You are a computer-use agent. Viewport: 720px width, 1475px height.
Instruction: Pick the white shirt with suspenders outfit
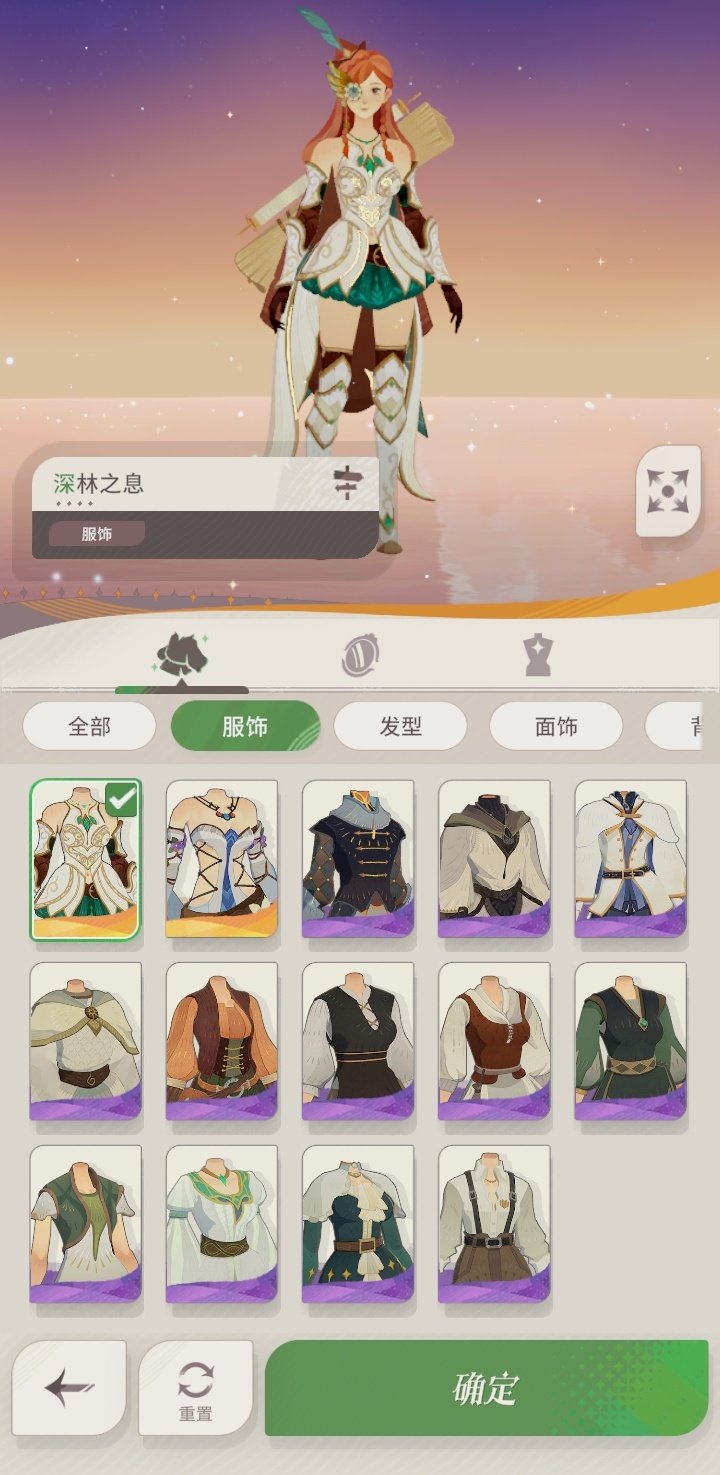tap(494, 1224)
